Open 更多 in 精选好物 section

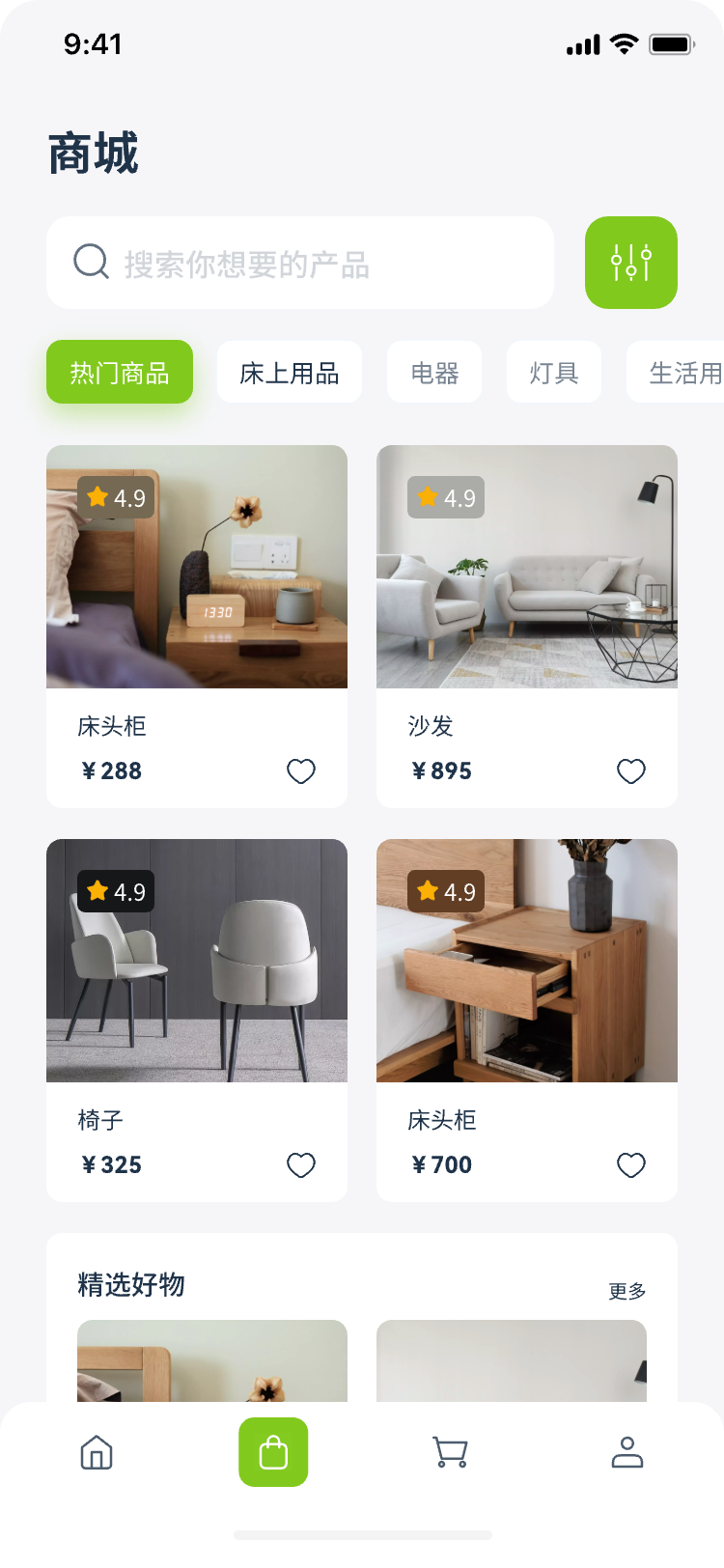[x=627, y=1291]
